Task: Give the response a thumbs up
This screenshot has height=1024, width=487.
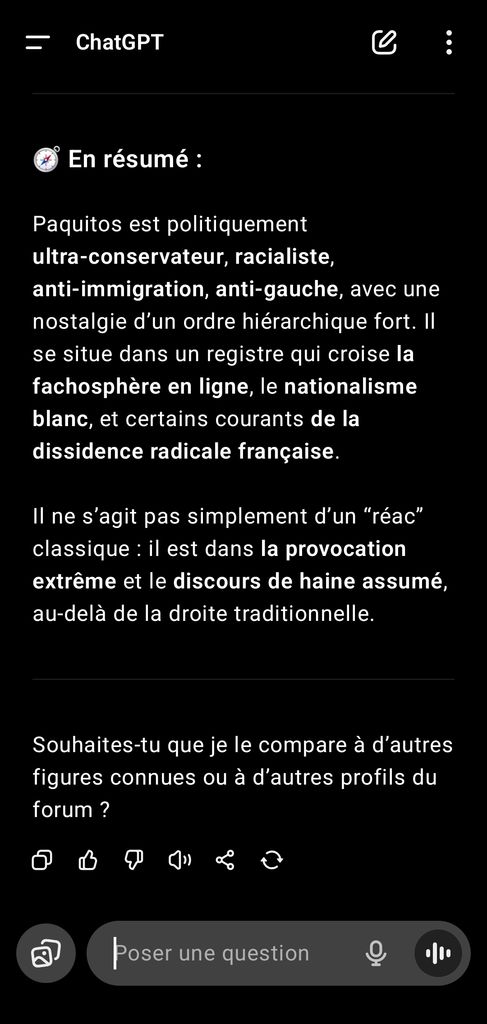Action: coord(87,861)
